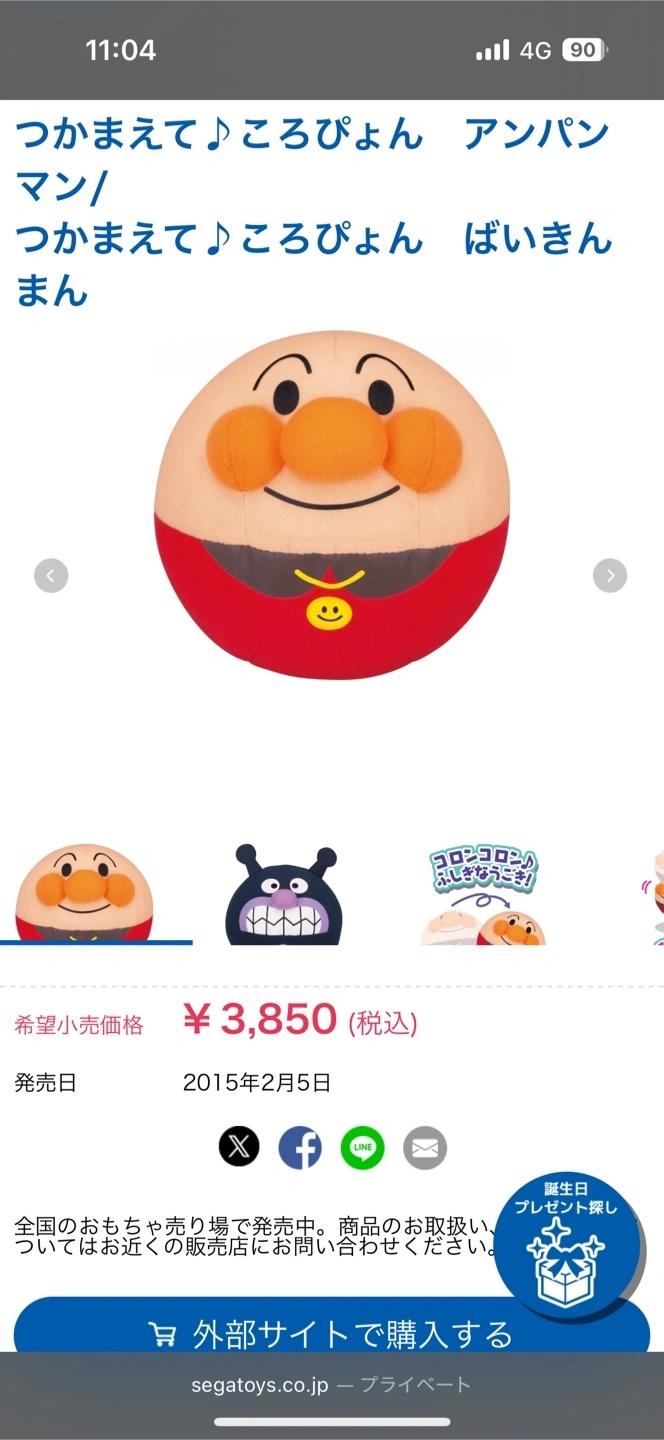Show the previous product image
The height and width of the screenshot is (1440, 664).
[51, 575]
